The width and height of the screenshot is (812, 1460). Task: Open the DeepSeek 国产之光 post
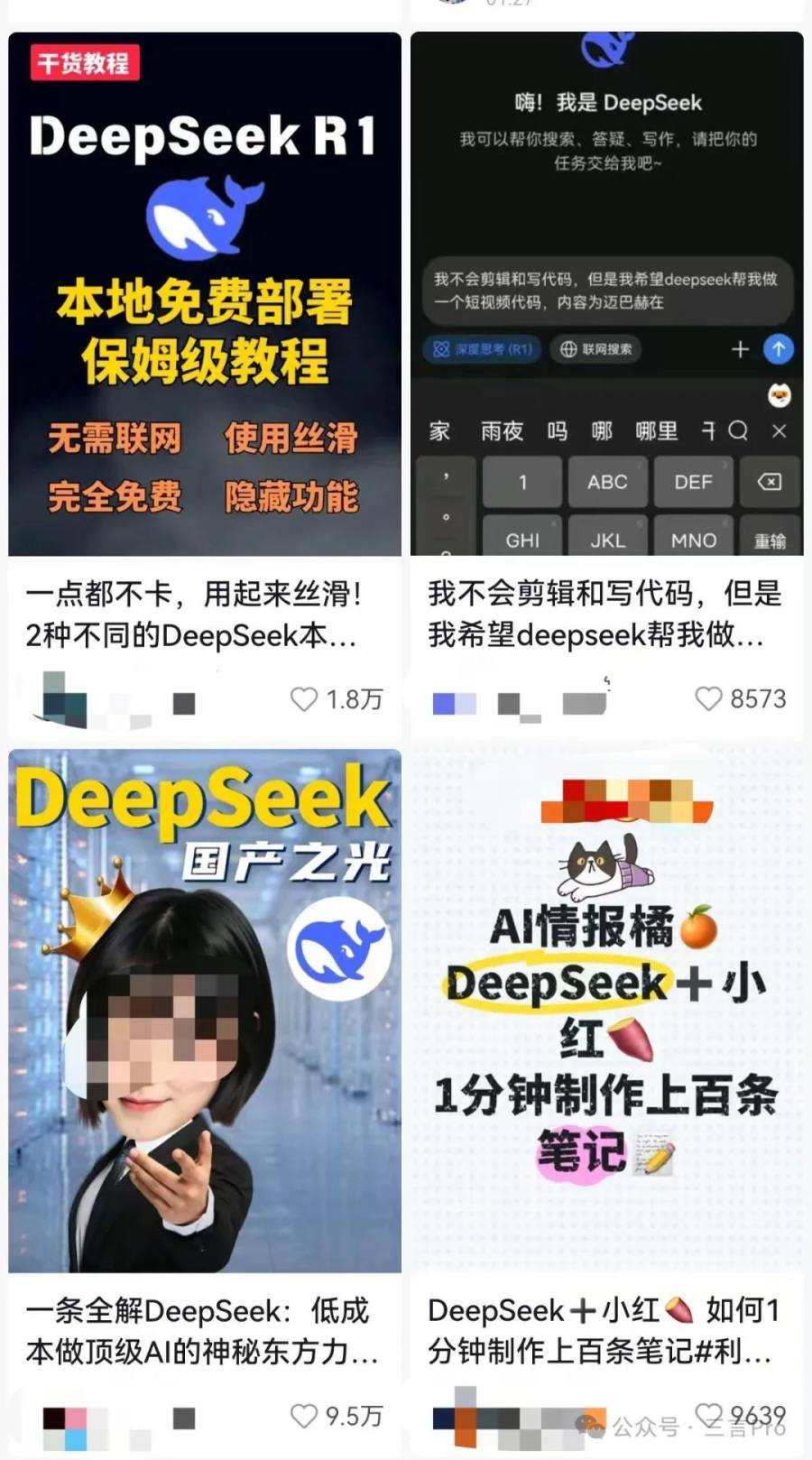205,1011
